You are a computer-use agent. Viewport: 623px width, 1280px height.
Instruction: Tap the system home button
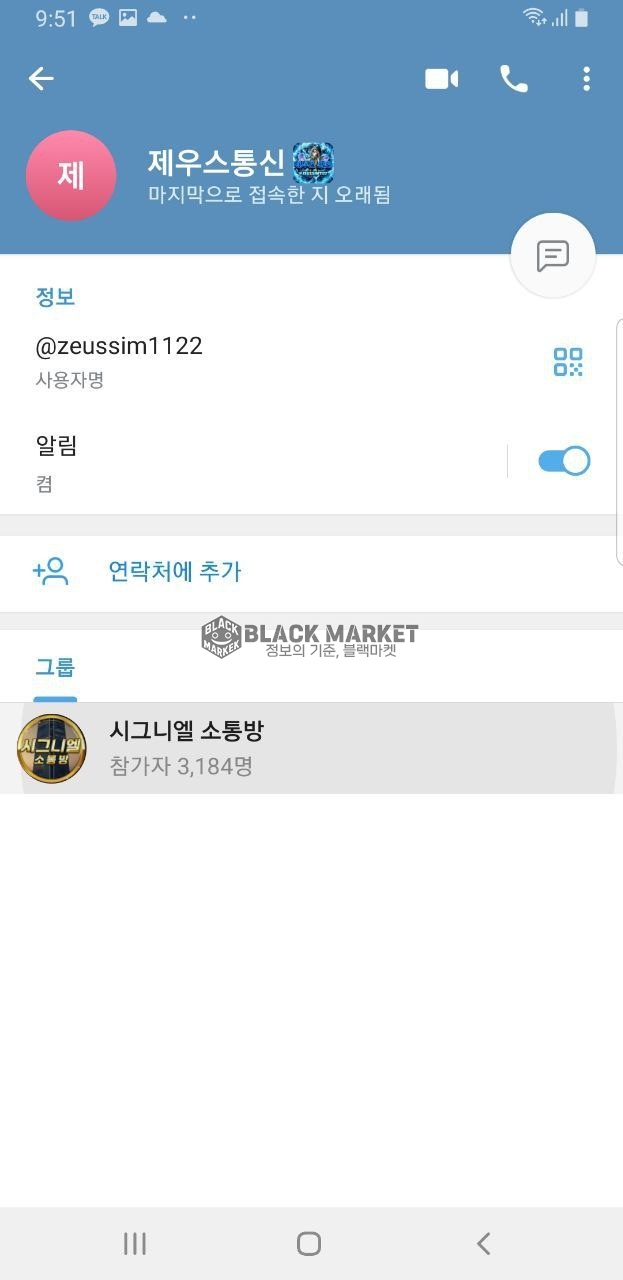click(x=309, y=1243)
